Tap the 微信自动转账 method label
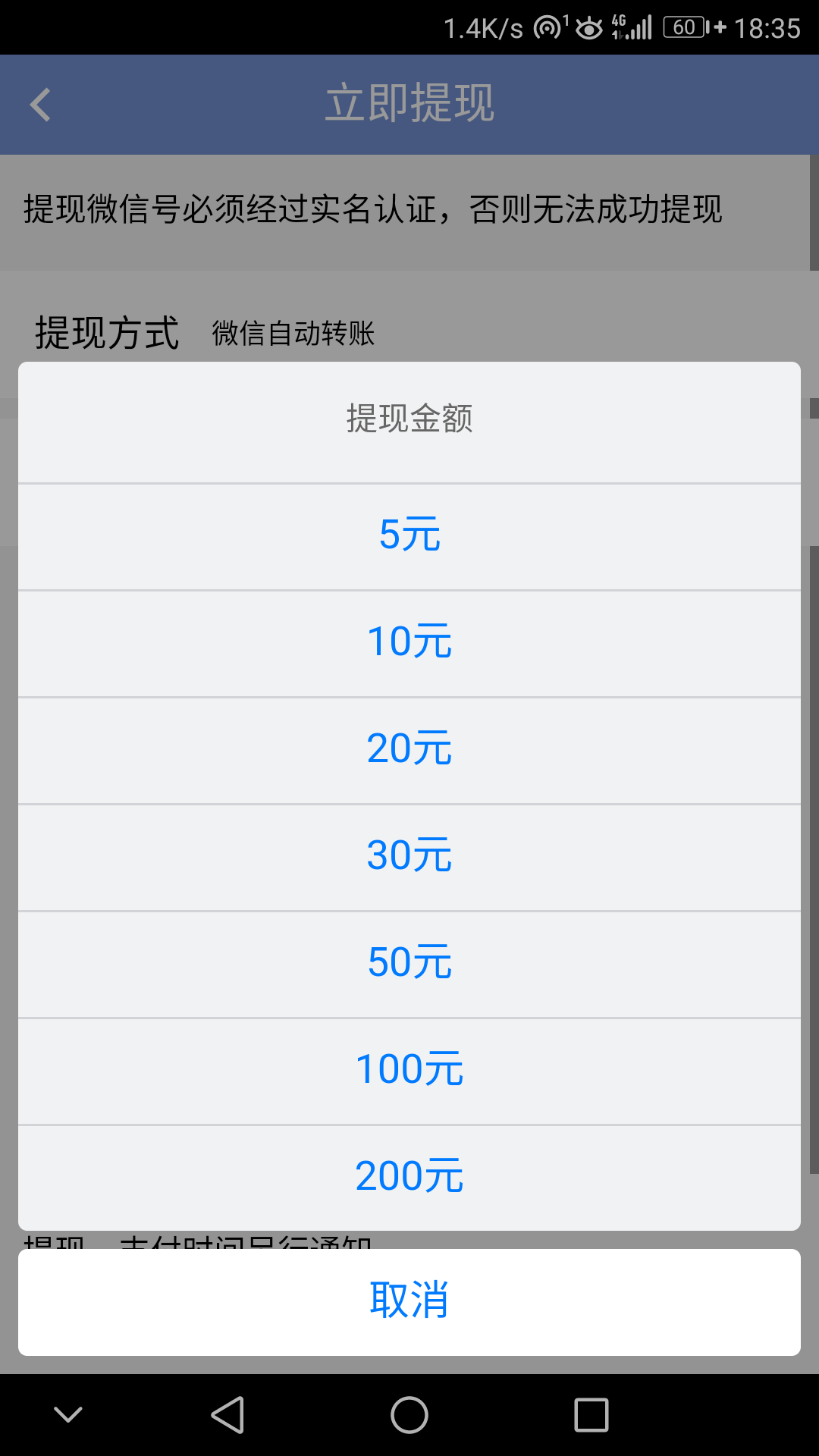819x1456 pixels. point(293,334)
